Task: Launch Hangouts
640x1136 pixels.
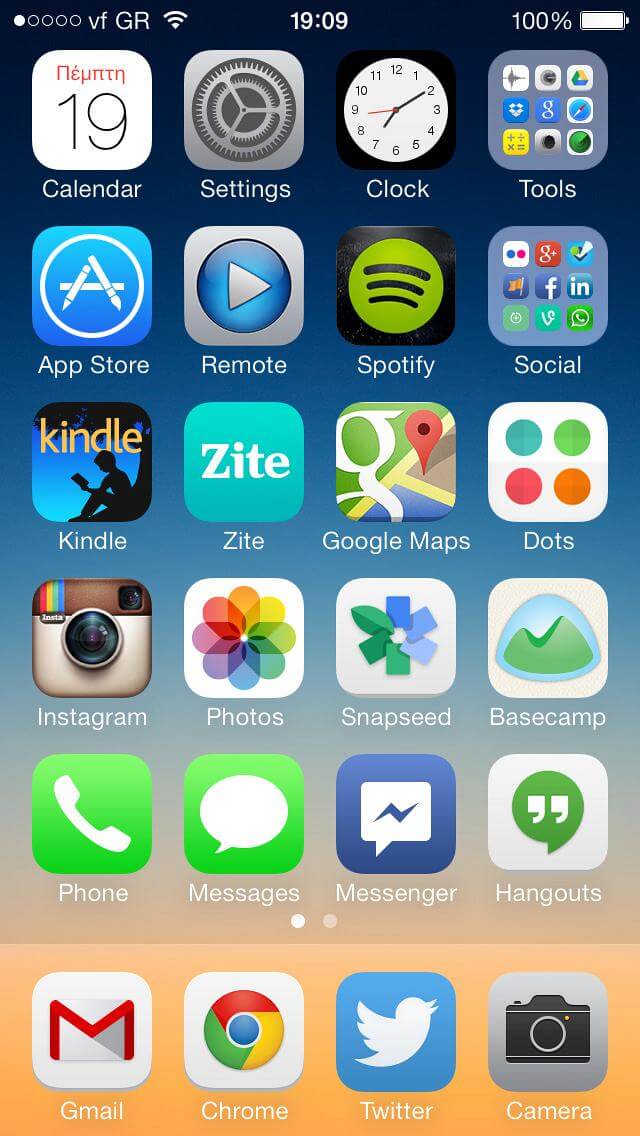Action: coord(548,814)
